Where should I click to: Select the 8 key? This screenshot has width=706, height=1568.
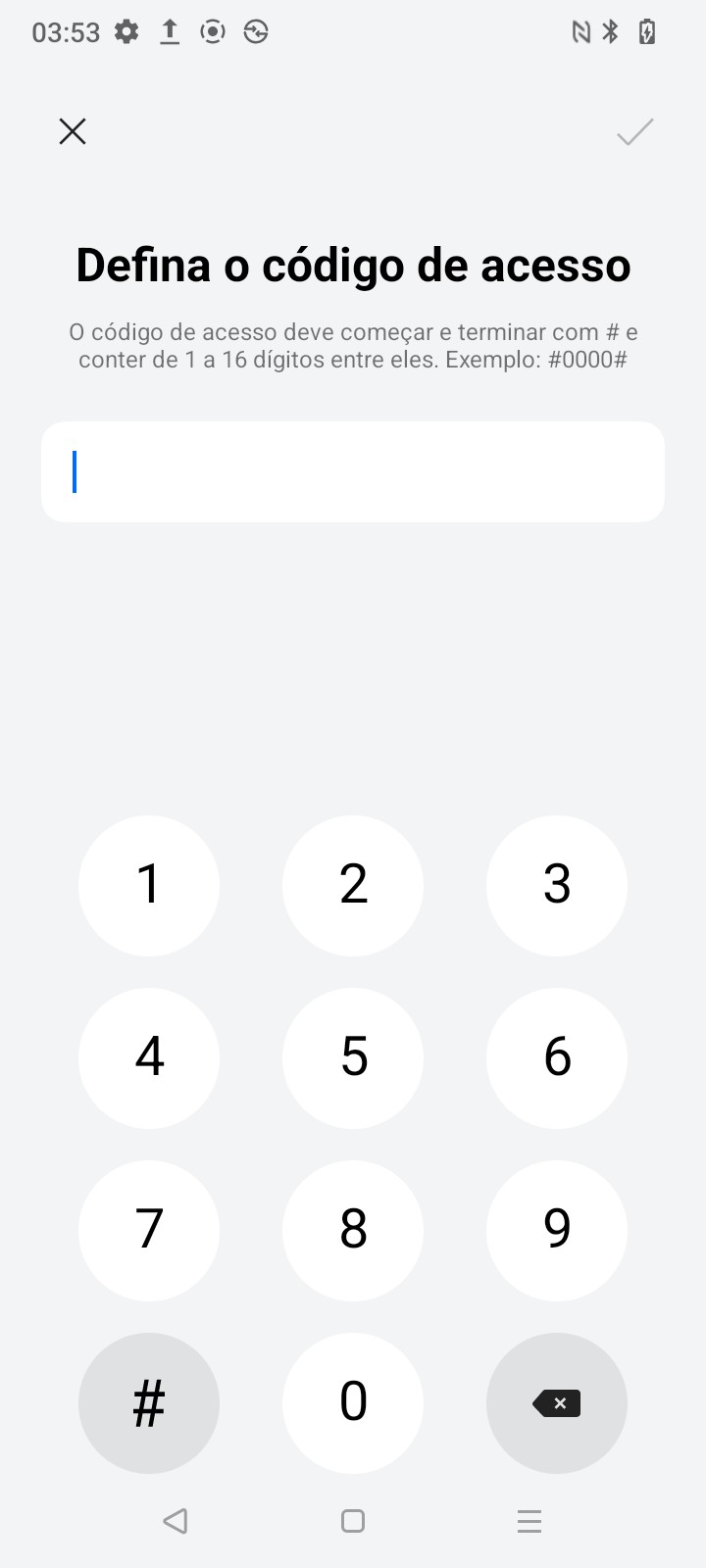[x=353, y=1230]
